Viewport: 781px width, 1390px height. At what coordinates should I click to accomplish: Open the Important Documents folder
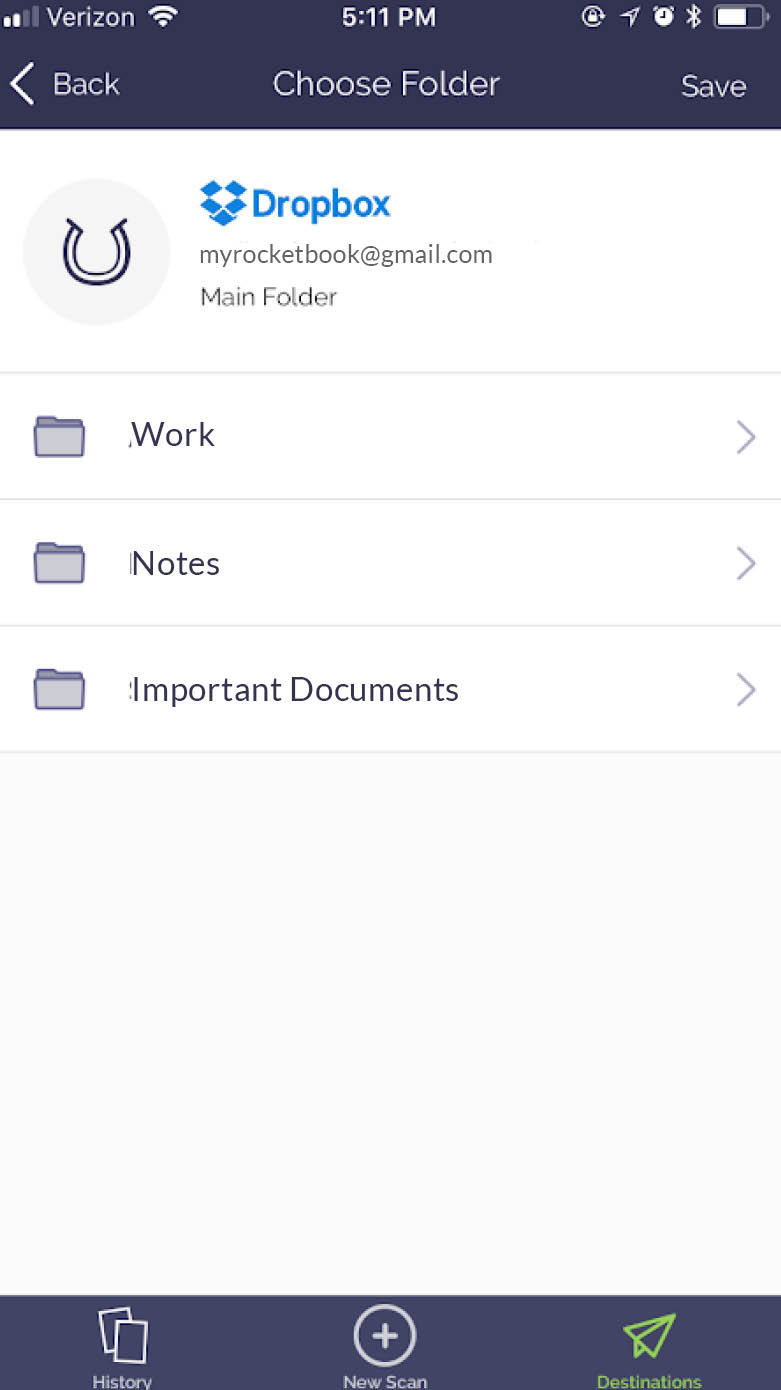pyautogui.click(x=390, y=690)
